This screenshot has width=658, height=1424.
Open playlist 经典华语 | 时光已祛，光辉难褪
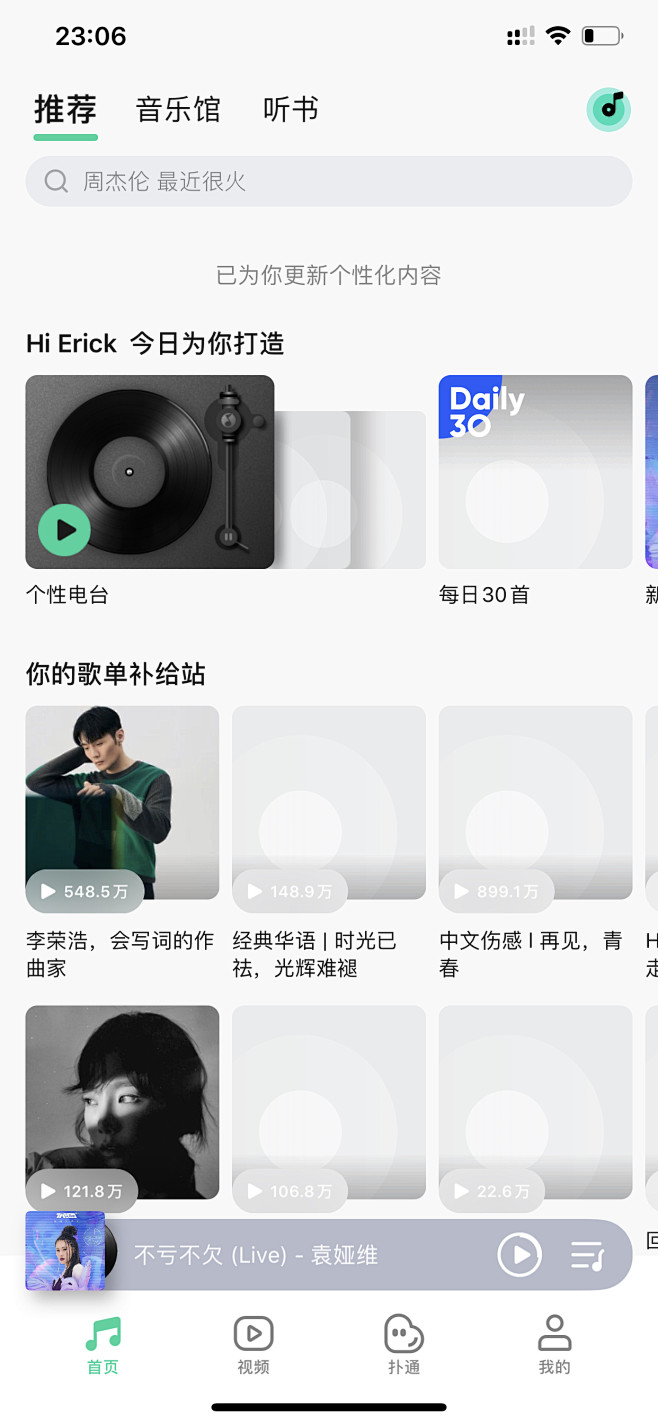tap(328, 802)
